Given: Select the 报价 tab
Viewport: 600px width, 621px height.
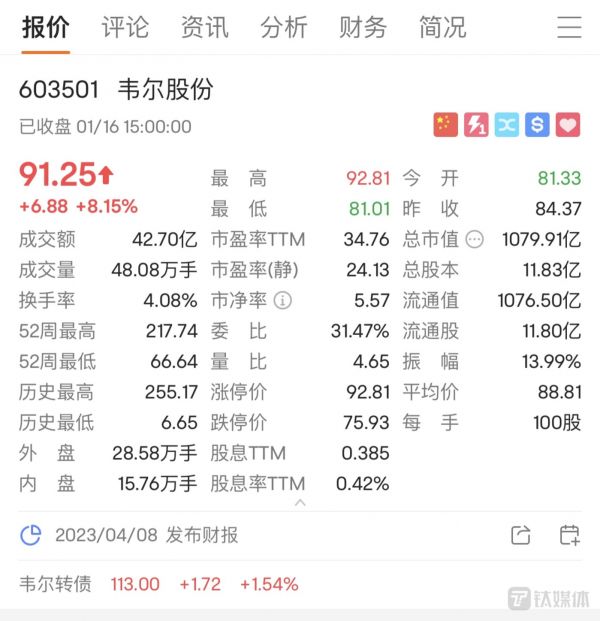Looking at the screenshot, I should [x=46, y=27].
